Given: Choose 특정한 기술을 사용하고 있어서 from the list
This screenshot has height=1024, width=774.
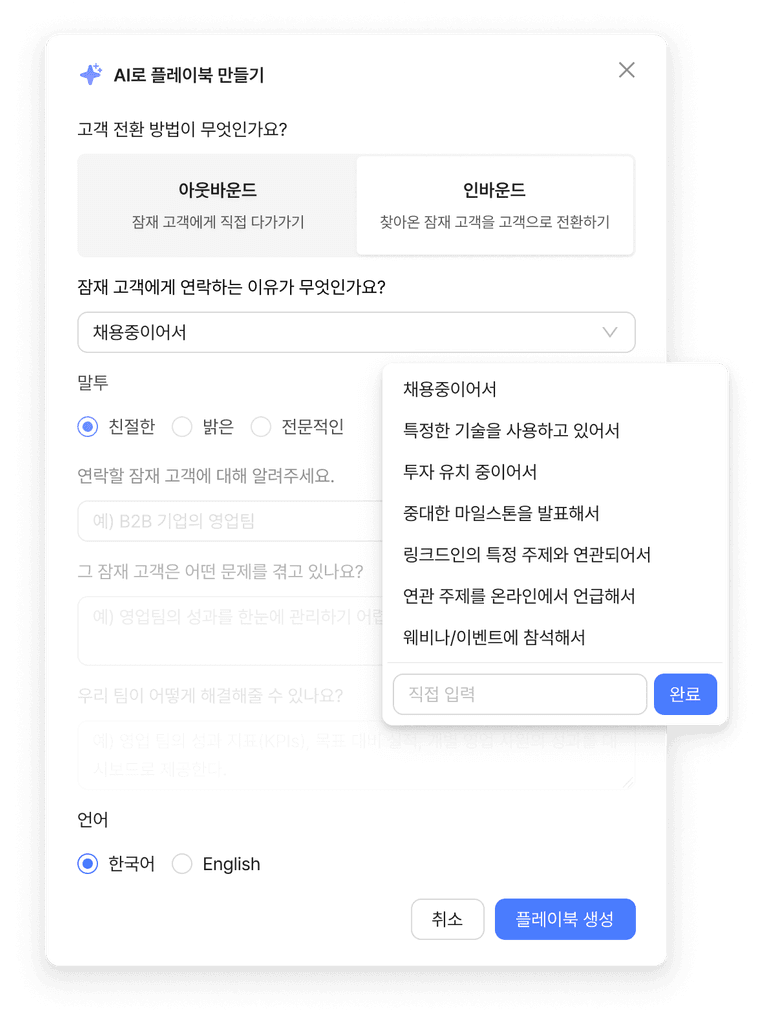Looking at the screenshot, I should 511,430.
